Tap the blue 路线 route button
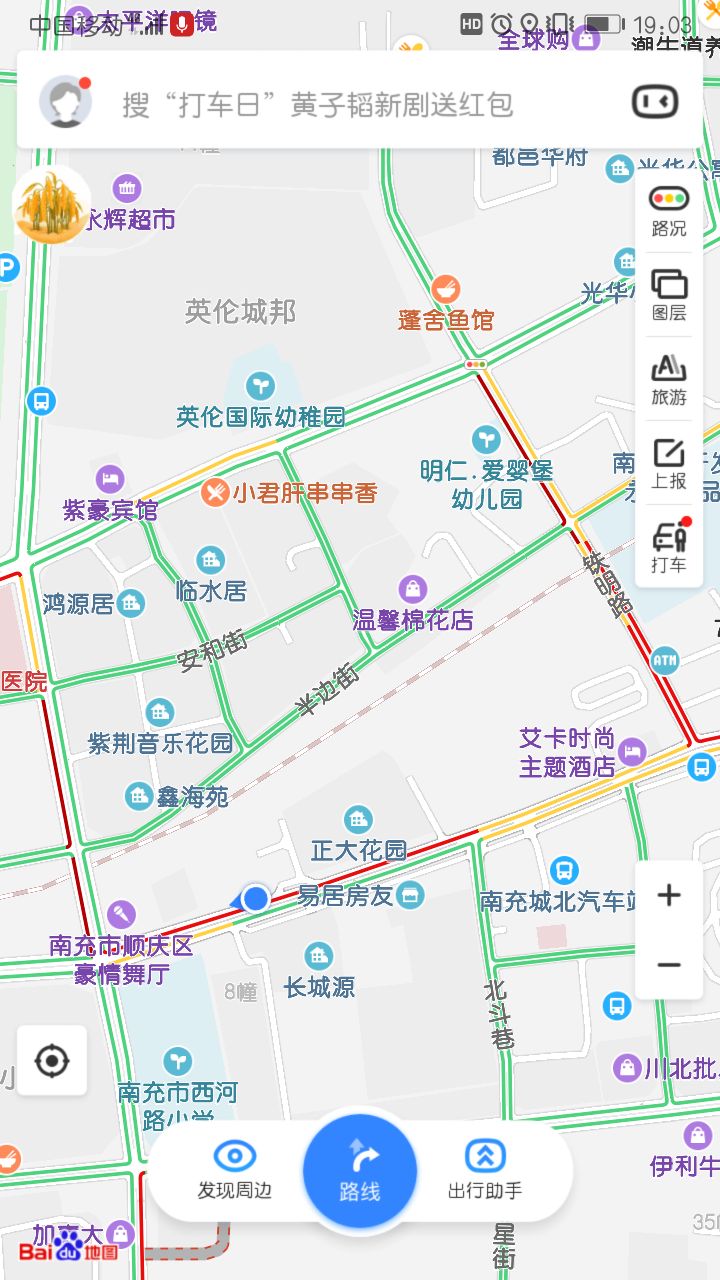This screenshot has width=720, height=1280. [x=359, y=1170]
